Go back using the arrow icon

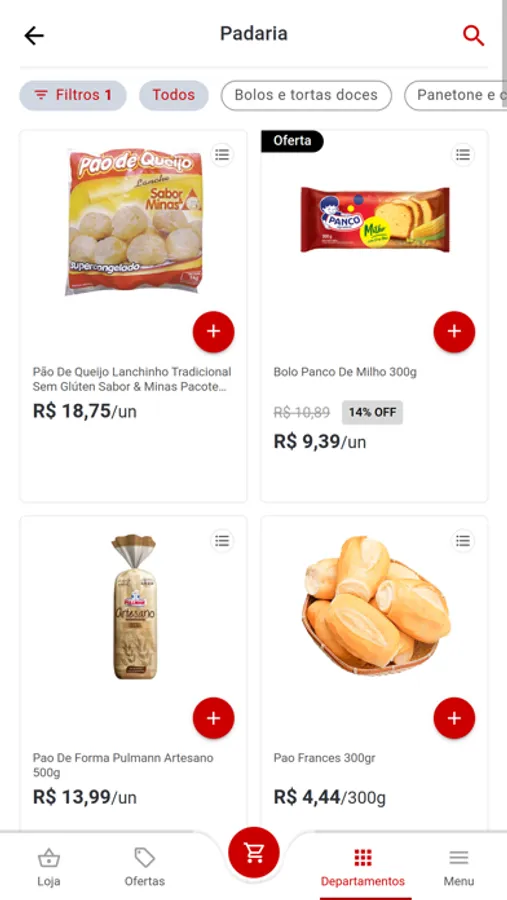34,36
